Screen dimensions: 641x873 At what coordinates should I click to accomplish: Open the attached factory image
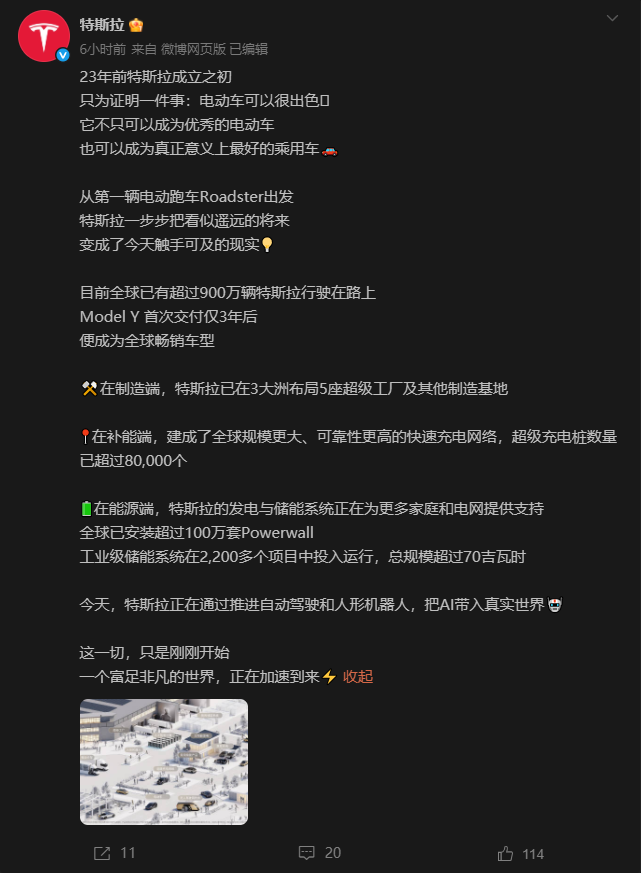click(164, 762)
